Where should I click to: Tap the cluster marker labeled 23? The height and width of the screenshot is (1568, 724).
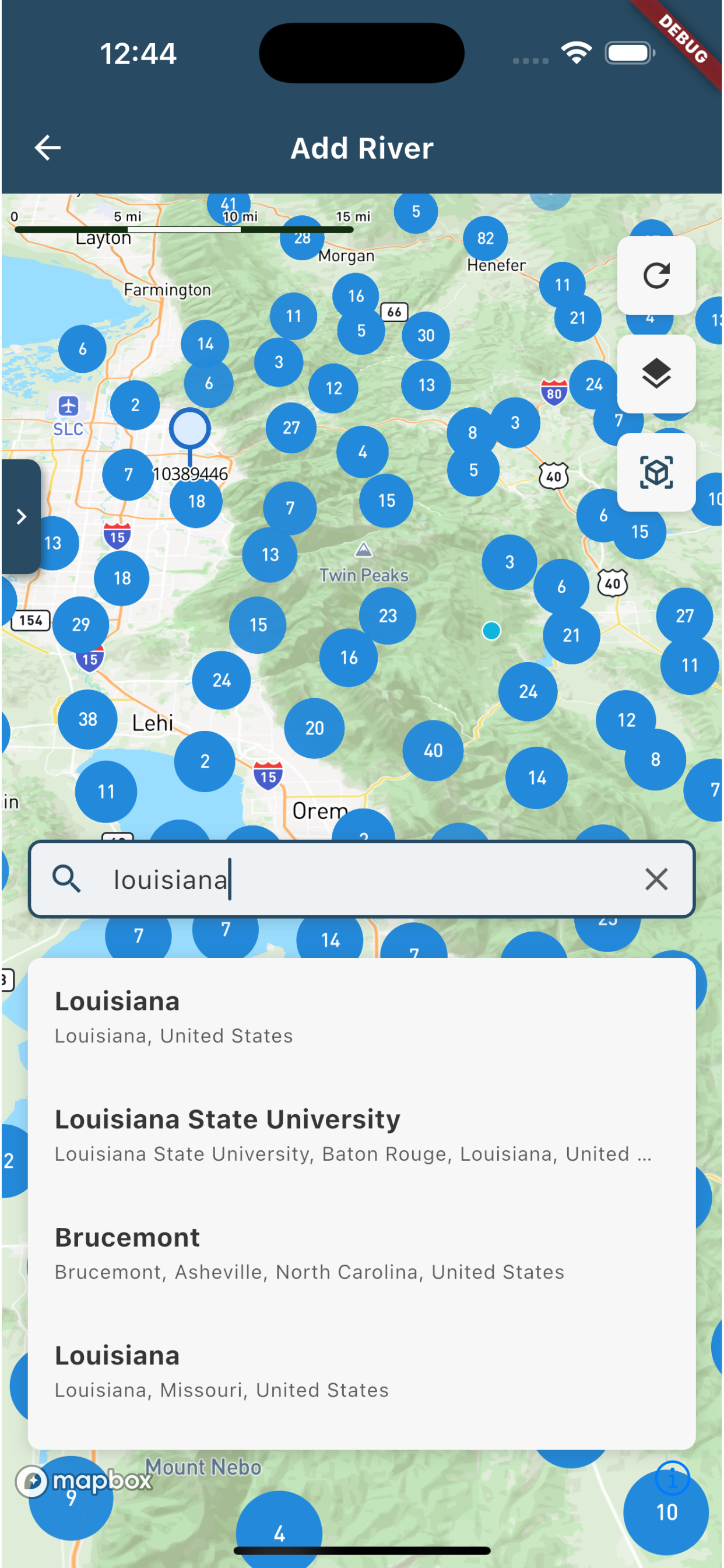(388, 615)
